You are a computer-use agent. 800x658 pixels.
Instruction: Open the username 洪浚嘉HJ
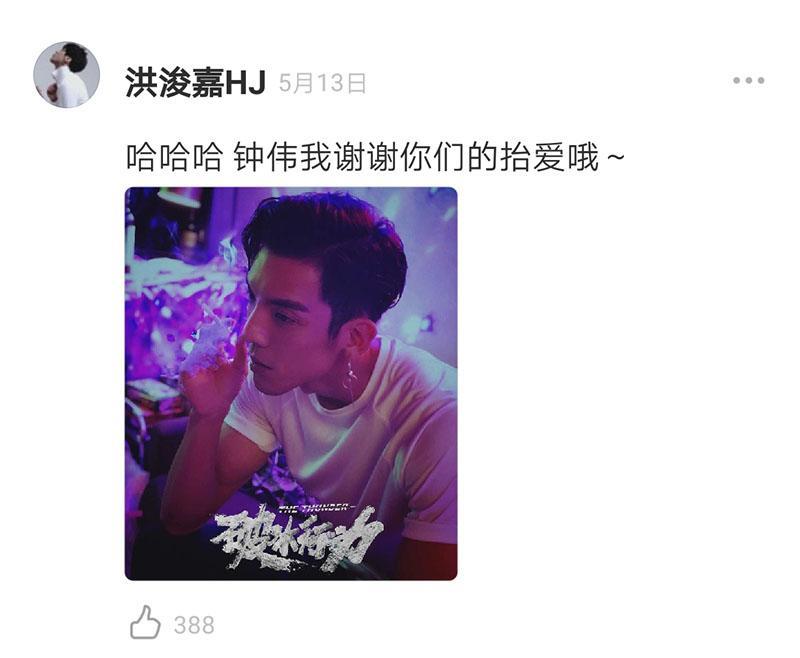point(195,83)
